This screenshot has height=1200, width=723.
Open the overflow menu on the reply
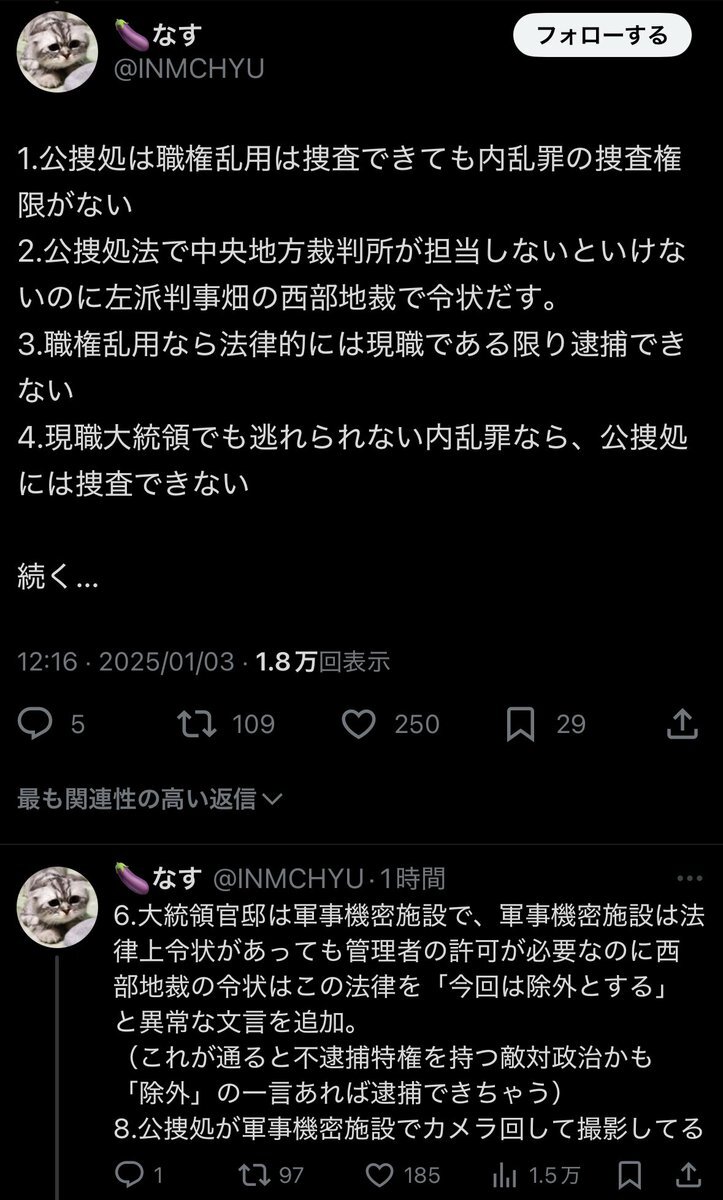689,878
